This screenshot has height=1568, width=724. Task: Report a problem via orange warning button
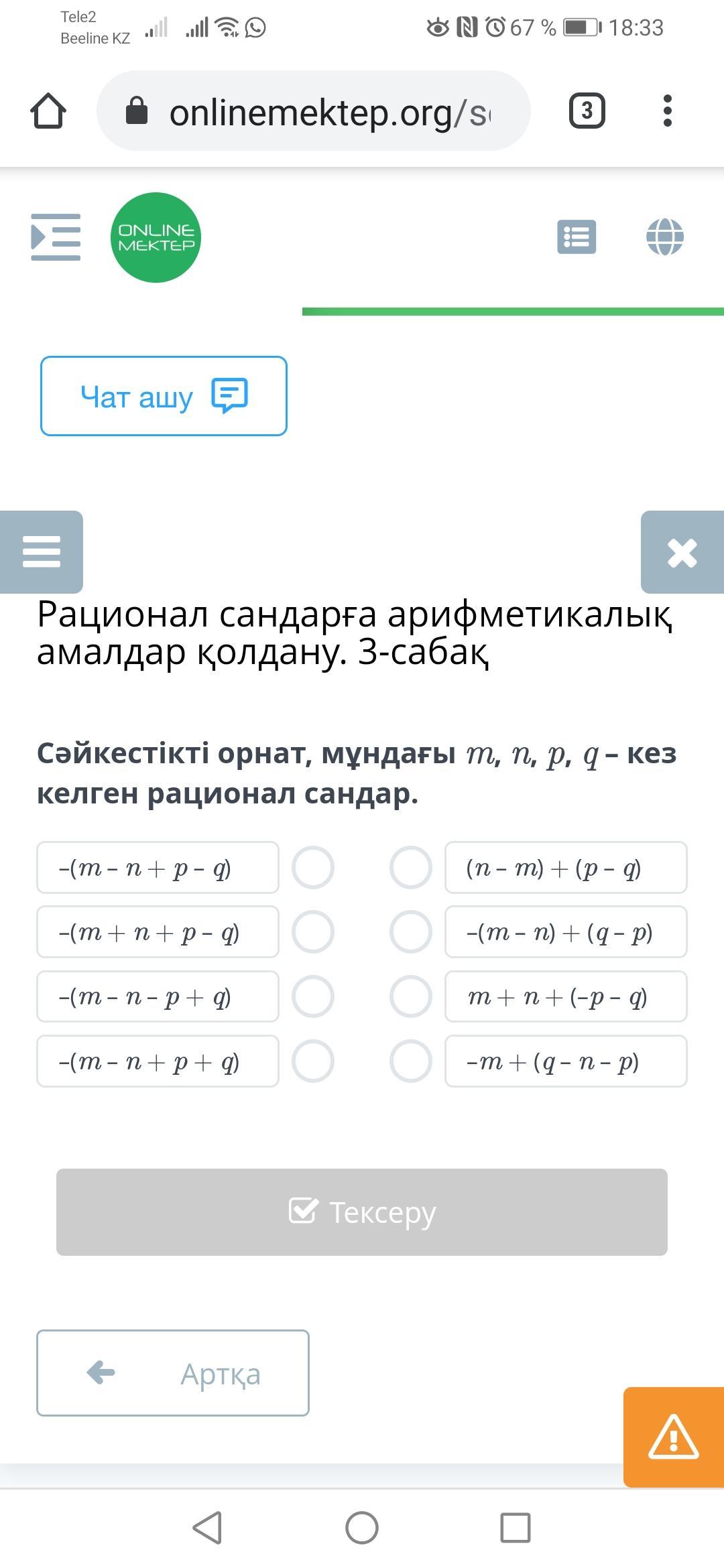(x=674, y=1437)
